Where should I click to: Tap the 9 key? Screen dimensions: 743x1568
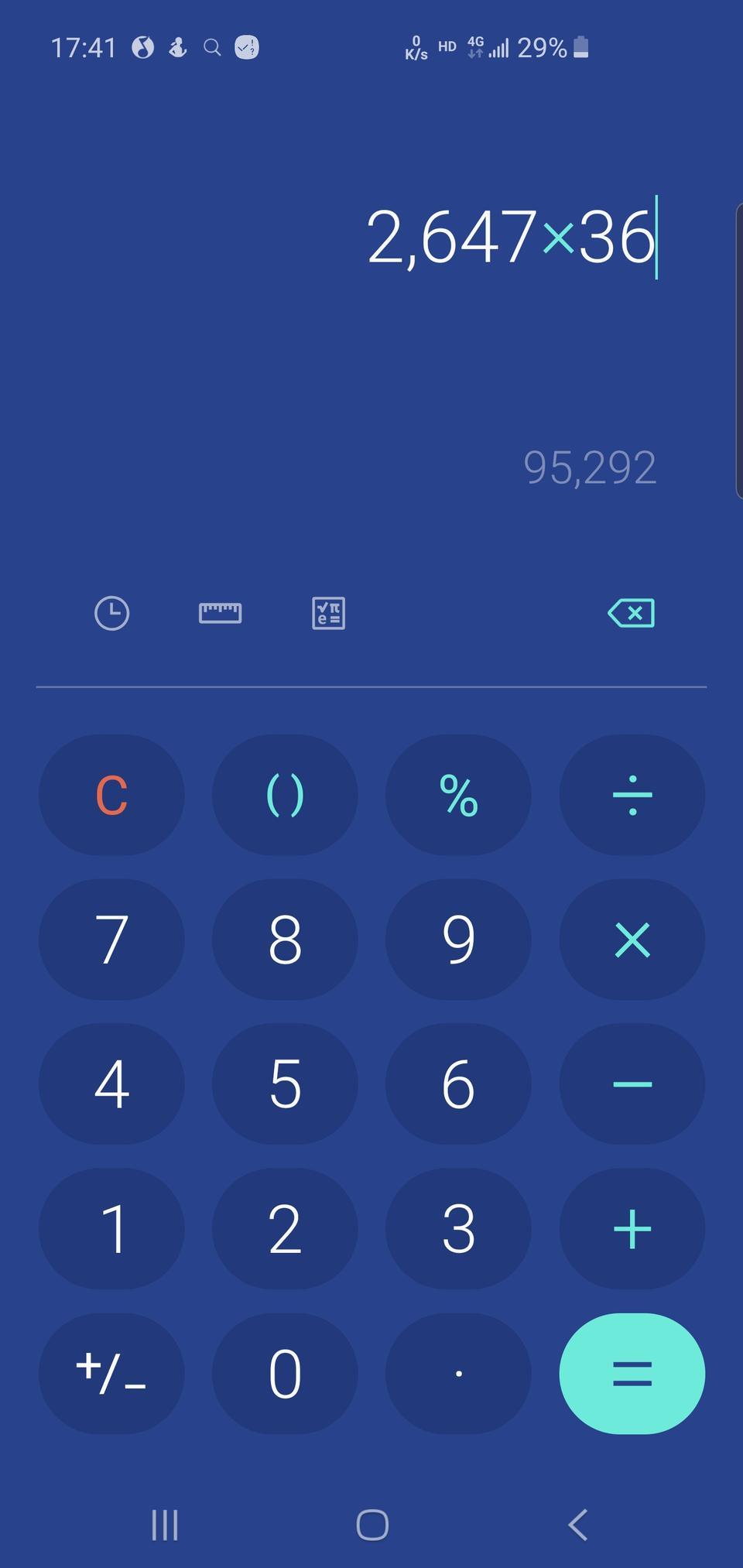[458, 940]
